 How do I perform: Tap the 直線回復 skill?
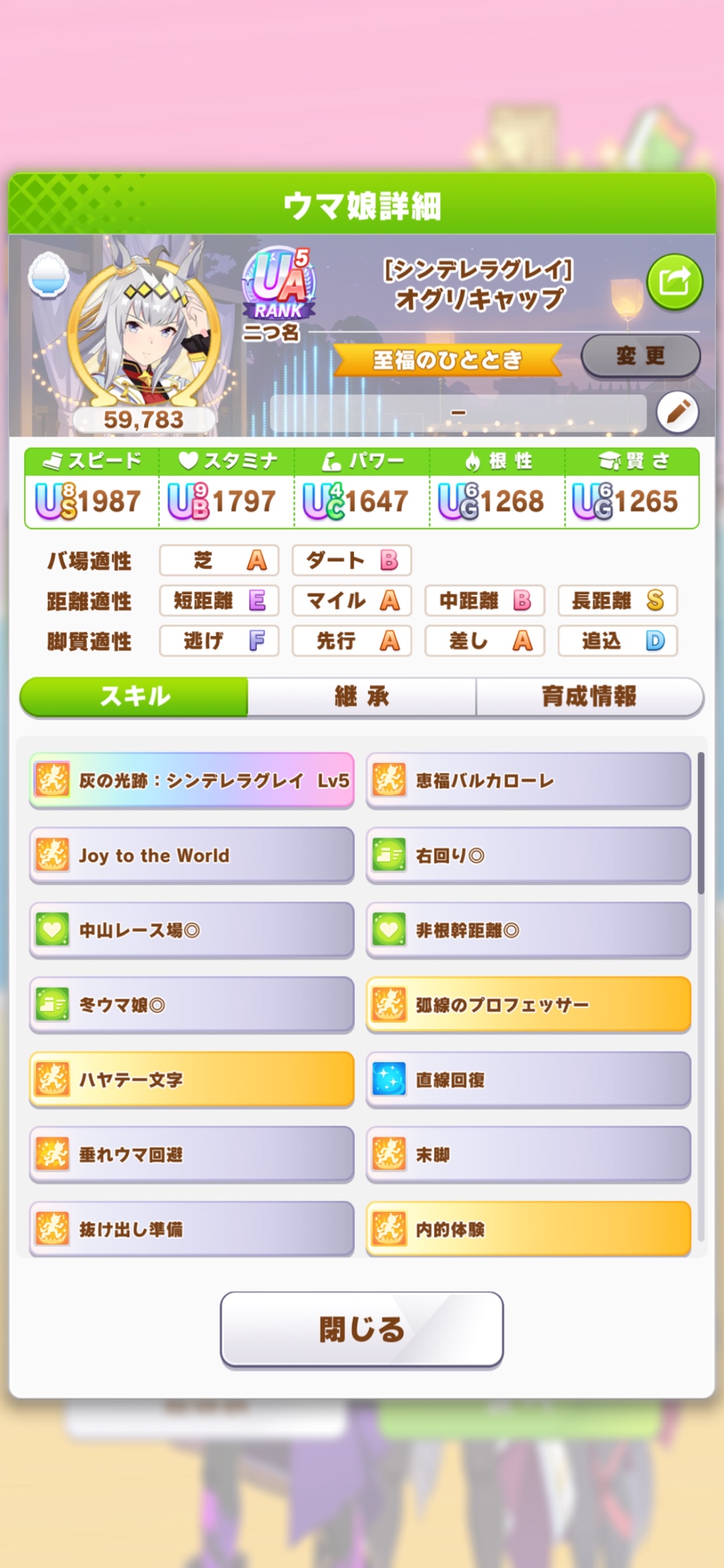point(528,1080)
